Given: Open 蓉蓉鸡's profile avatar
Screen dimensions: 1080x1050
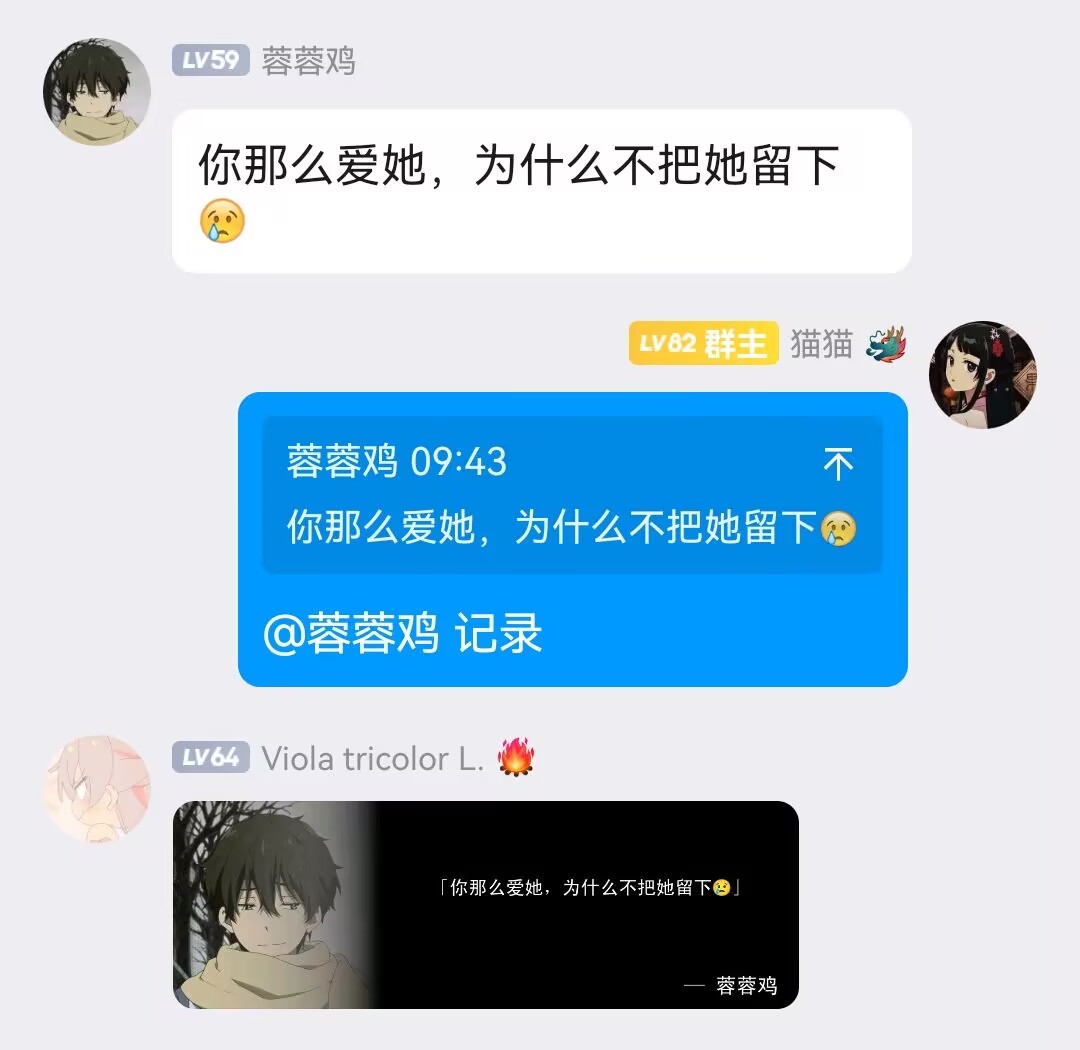Looking at the screenshot, I should click(x=97, y=92).
